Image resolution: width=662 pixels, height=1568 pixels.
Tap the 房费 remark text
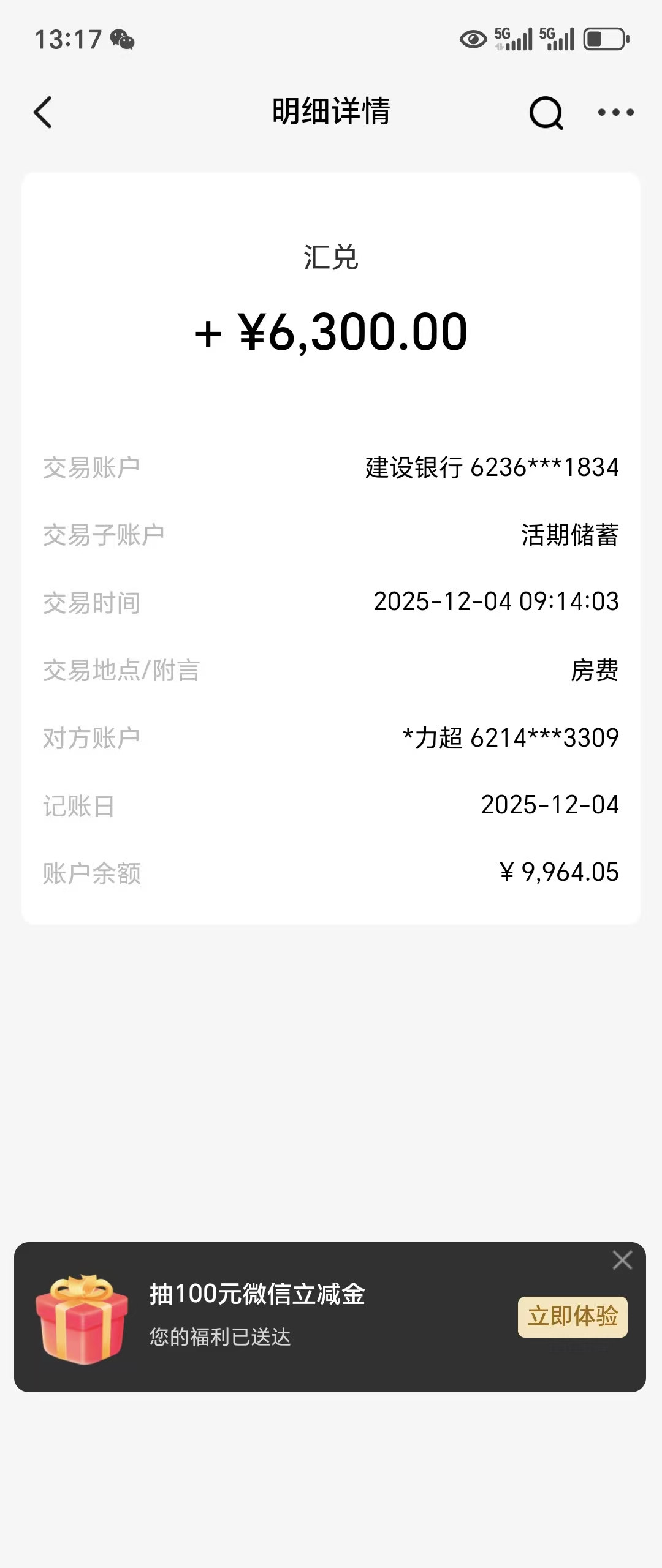point(595,670)
